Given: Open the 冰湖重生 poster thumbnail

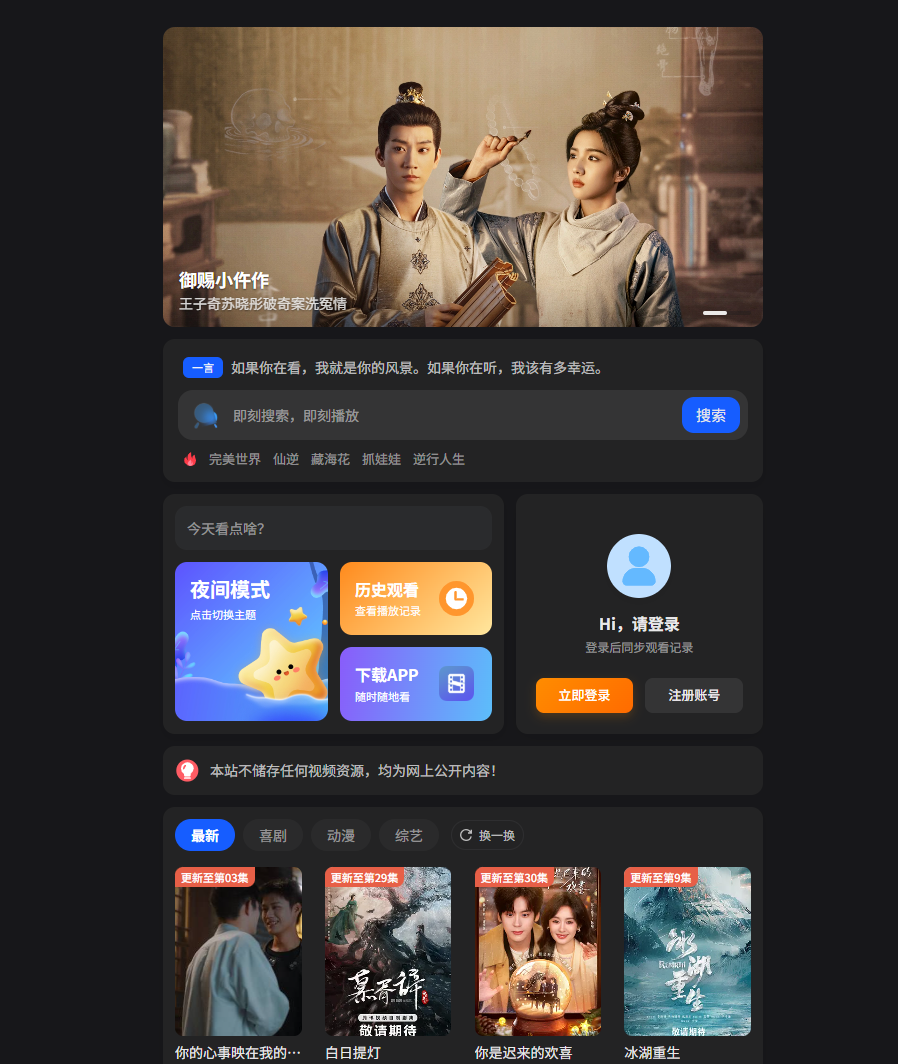Looking at the screenshot, I should (686, 951).
